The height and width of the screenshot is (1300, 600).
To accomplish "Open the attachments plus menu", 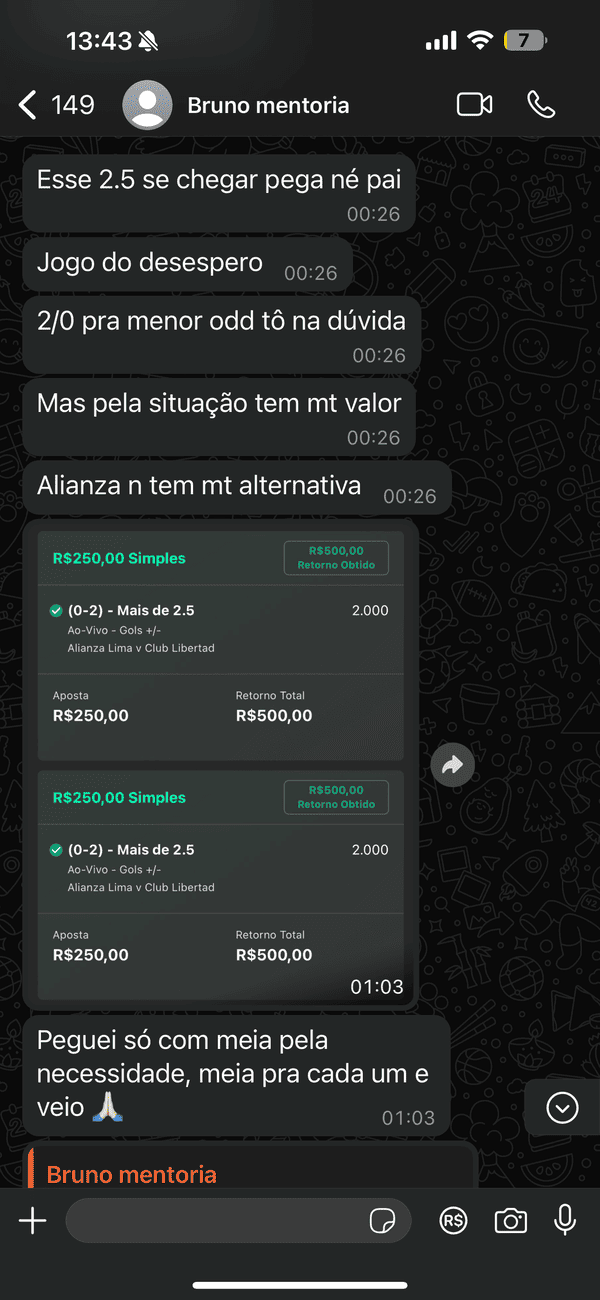I will [x=33, y=1220].
